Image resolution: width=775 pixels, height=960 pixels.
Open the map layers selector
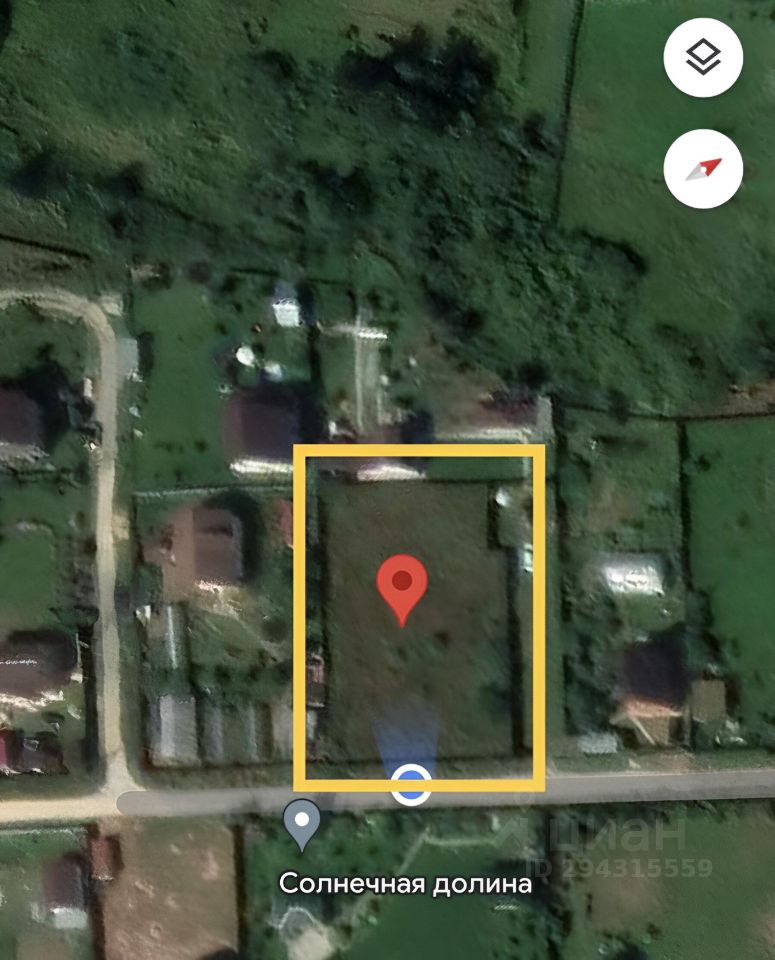point(703,57)
